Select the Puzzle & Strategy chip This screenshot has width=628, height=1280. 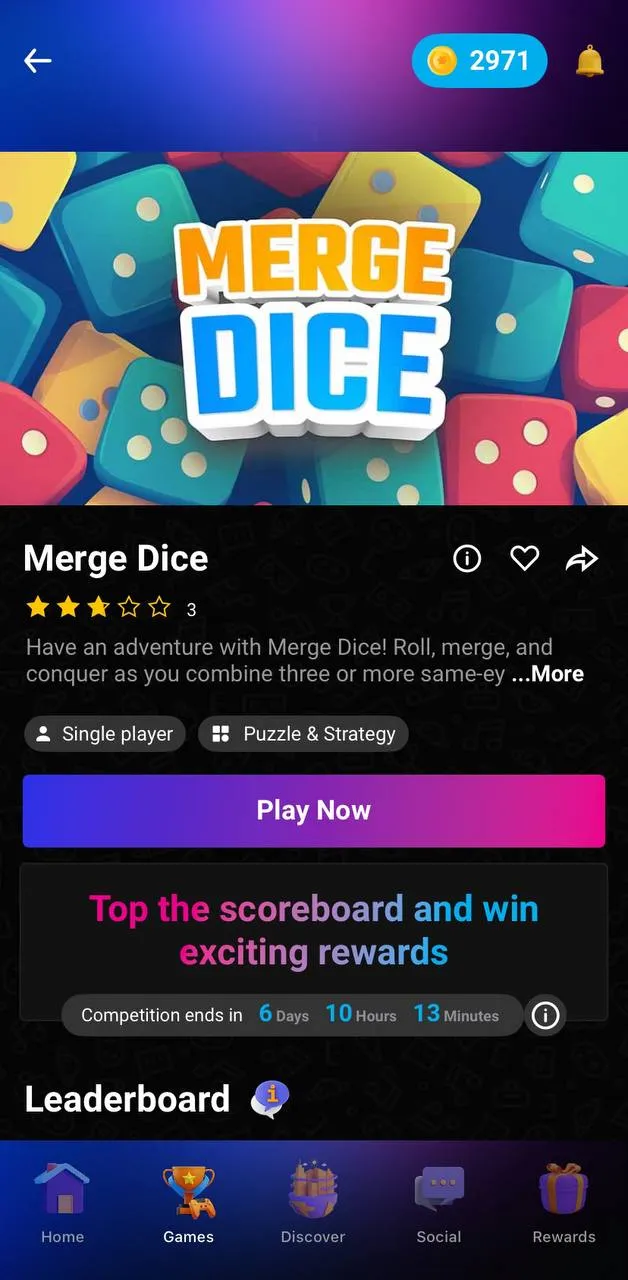pyautogui.click(x=303, y=734)
